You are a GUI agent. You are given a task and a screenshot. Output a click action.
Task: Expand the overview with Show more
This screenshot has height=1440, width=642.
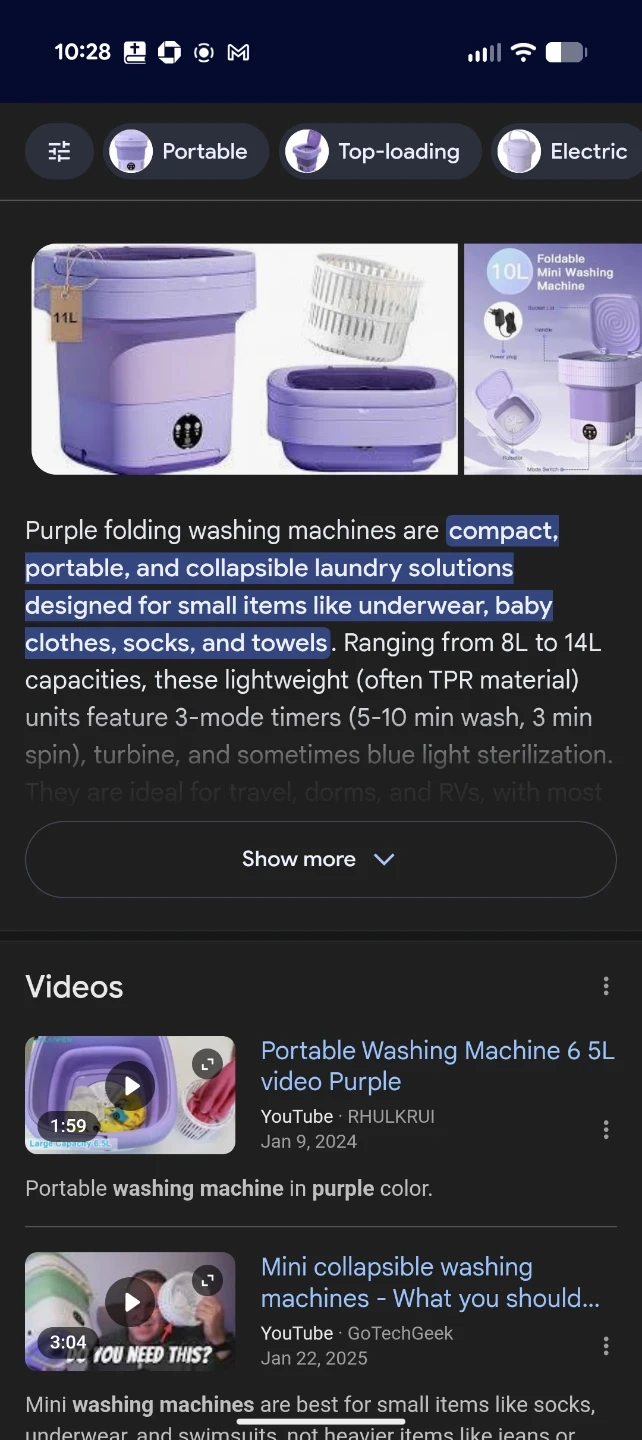[320, 859]
